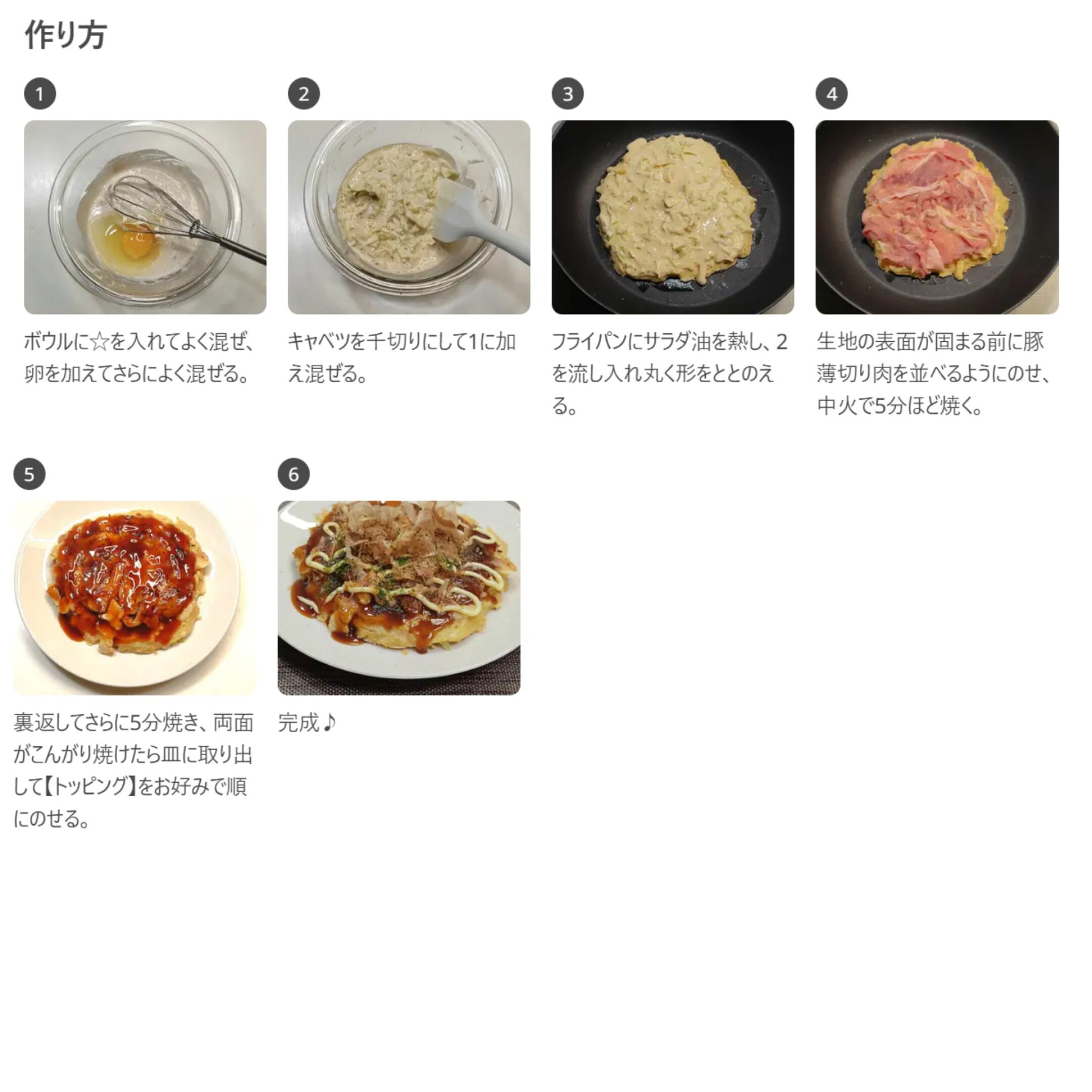View step 3 photo of batter in pan
The width and height of the screenshot is (1092, 1092).
point(672,217)
